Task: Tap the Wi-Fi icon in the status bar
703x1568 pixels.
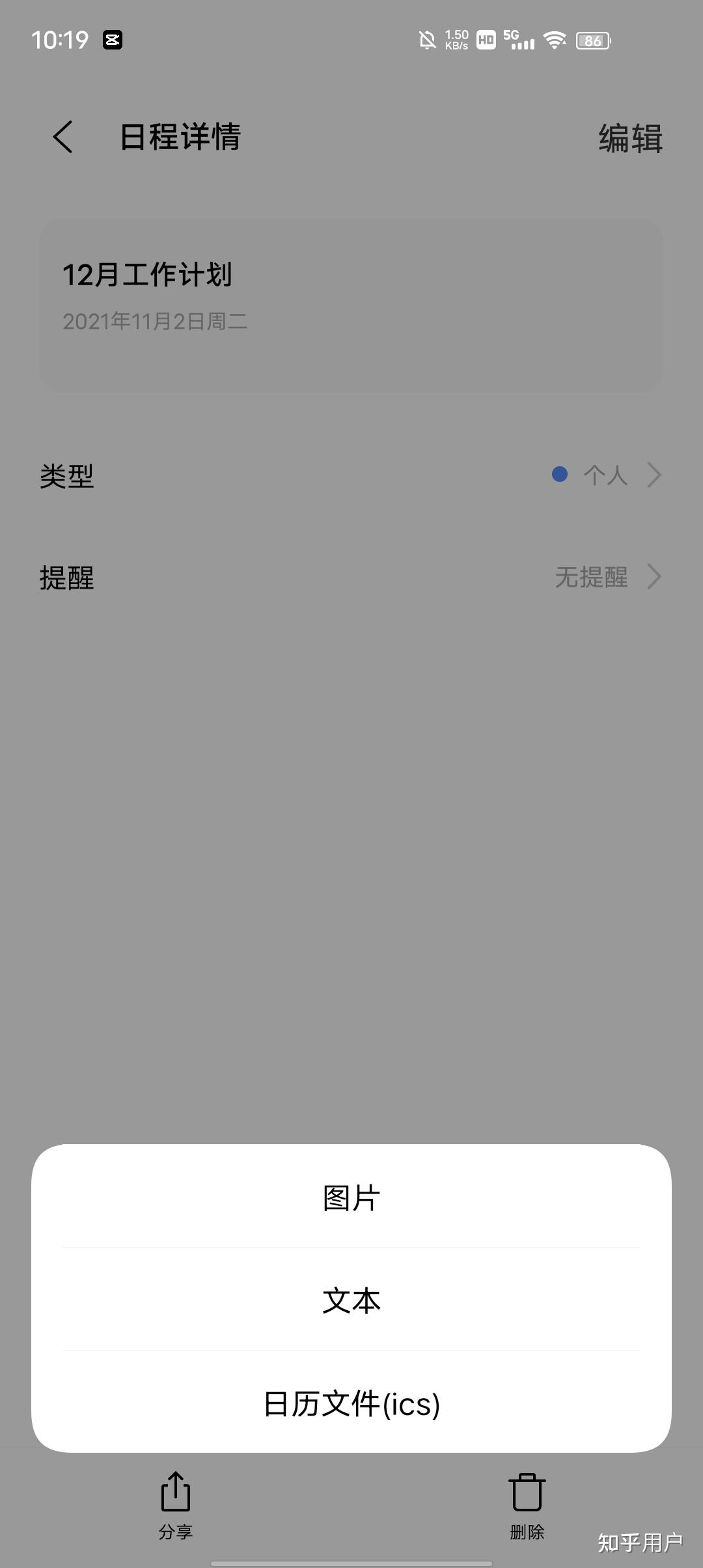Action: (x=553, y=40)
